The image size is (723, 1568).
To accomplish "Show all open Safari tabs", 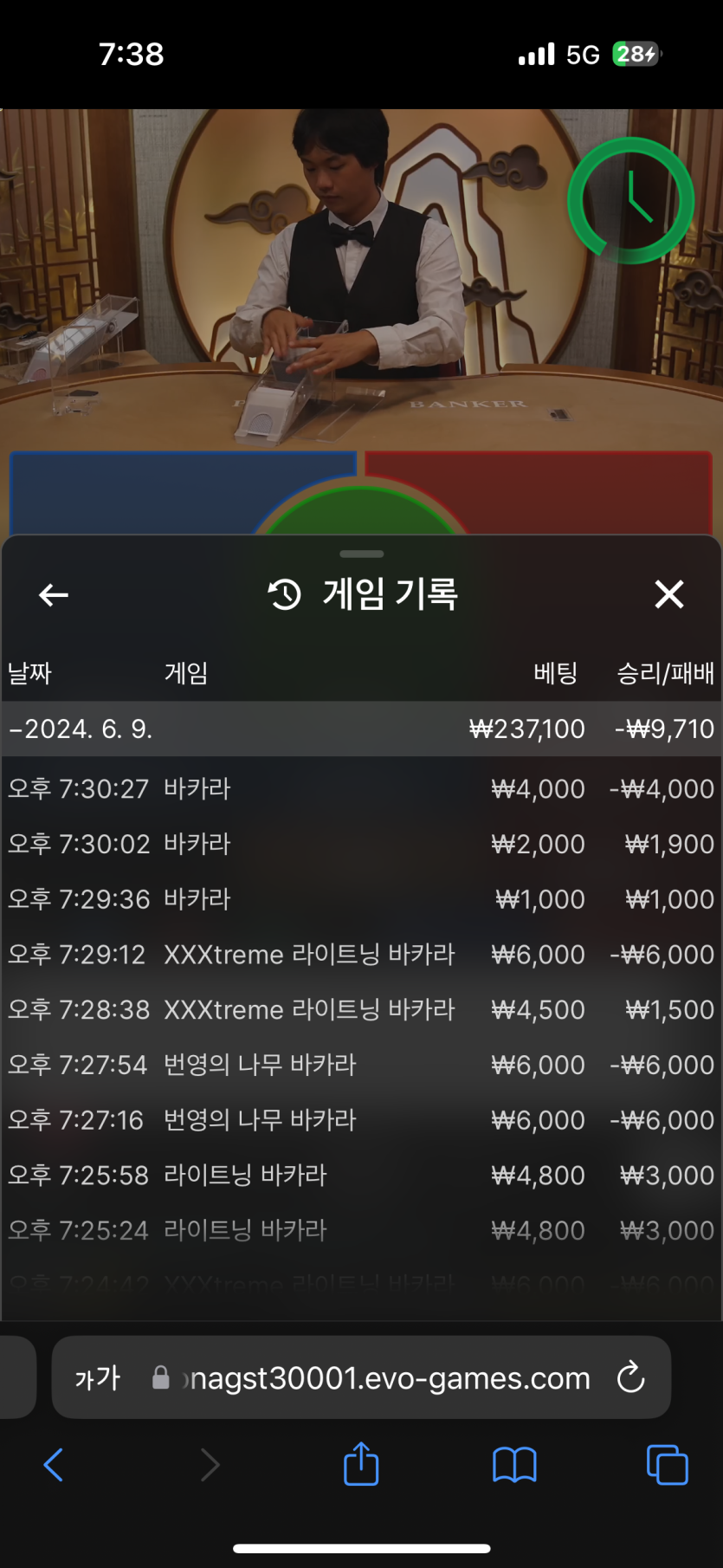I will (667, 1465).
